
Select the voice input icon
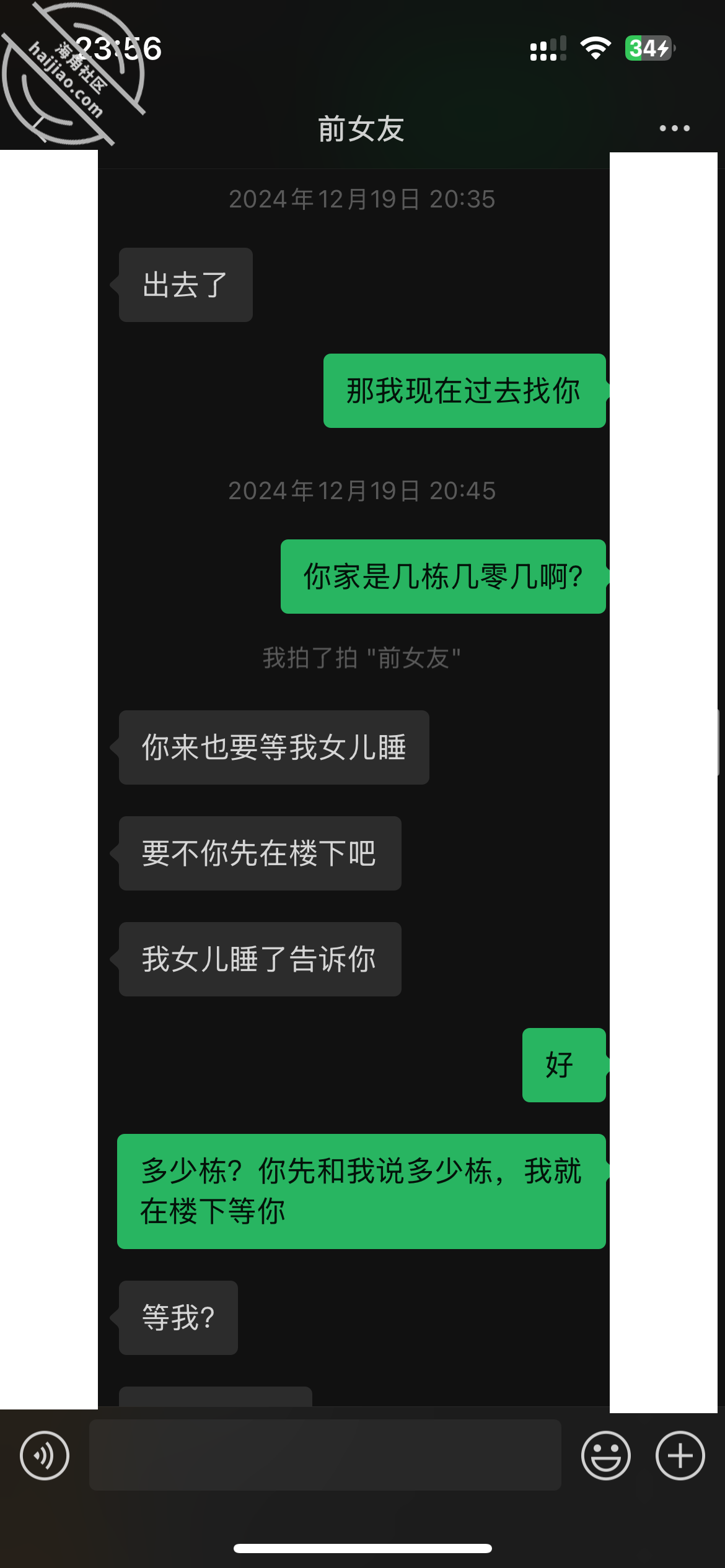45,1455
